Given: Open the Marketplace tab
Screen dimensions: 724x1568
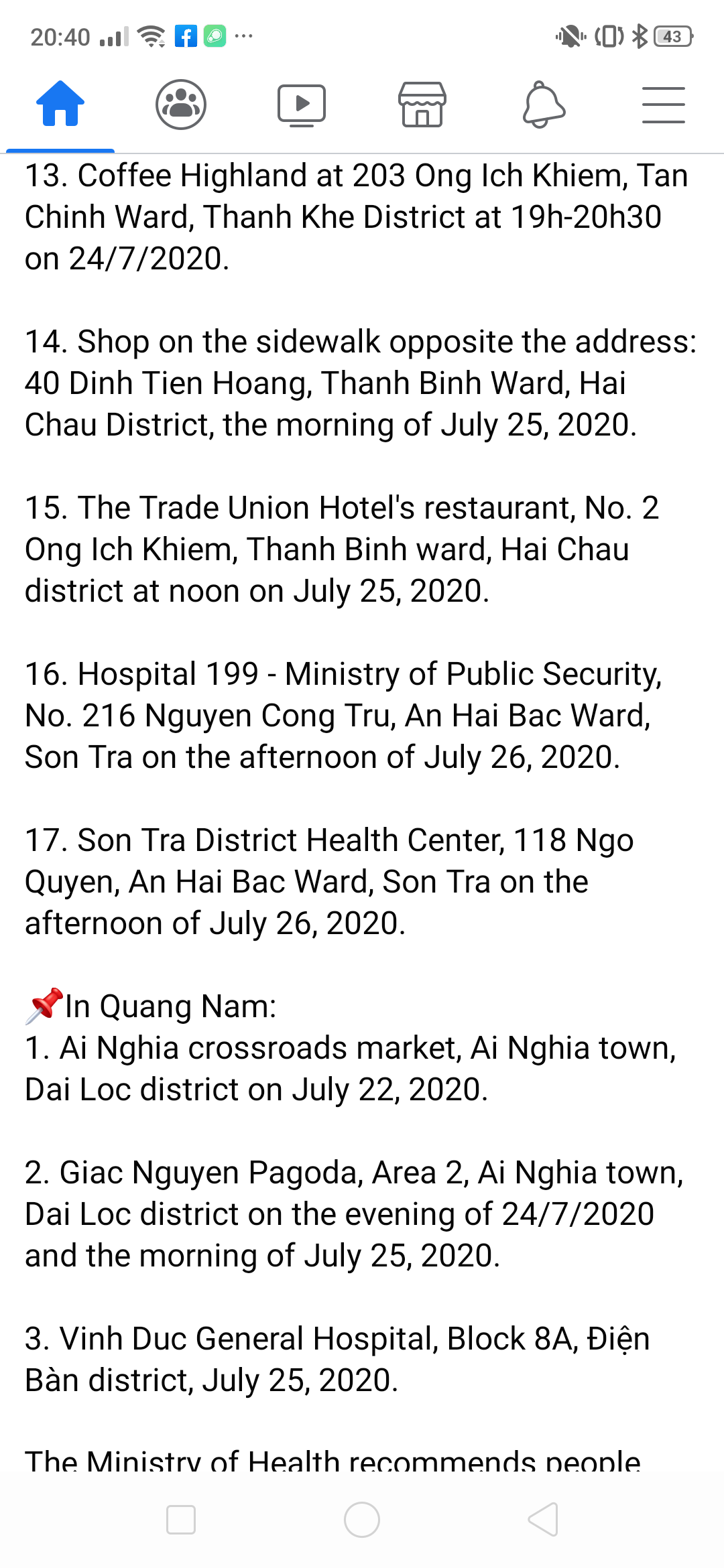Looking at the screenshot, I should coord(422,105).
